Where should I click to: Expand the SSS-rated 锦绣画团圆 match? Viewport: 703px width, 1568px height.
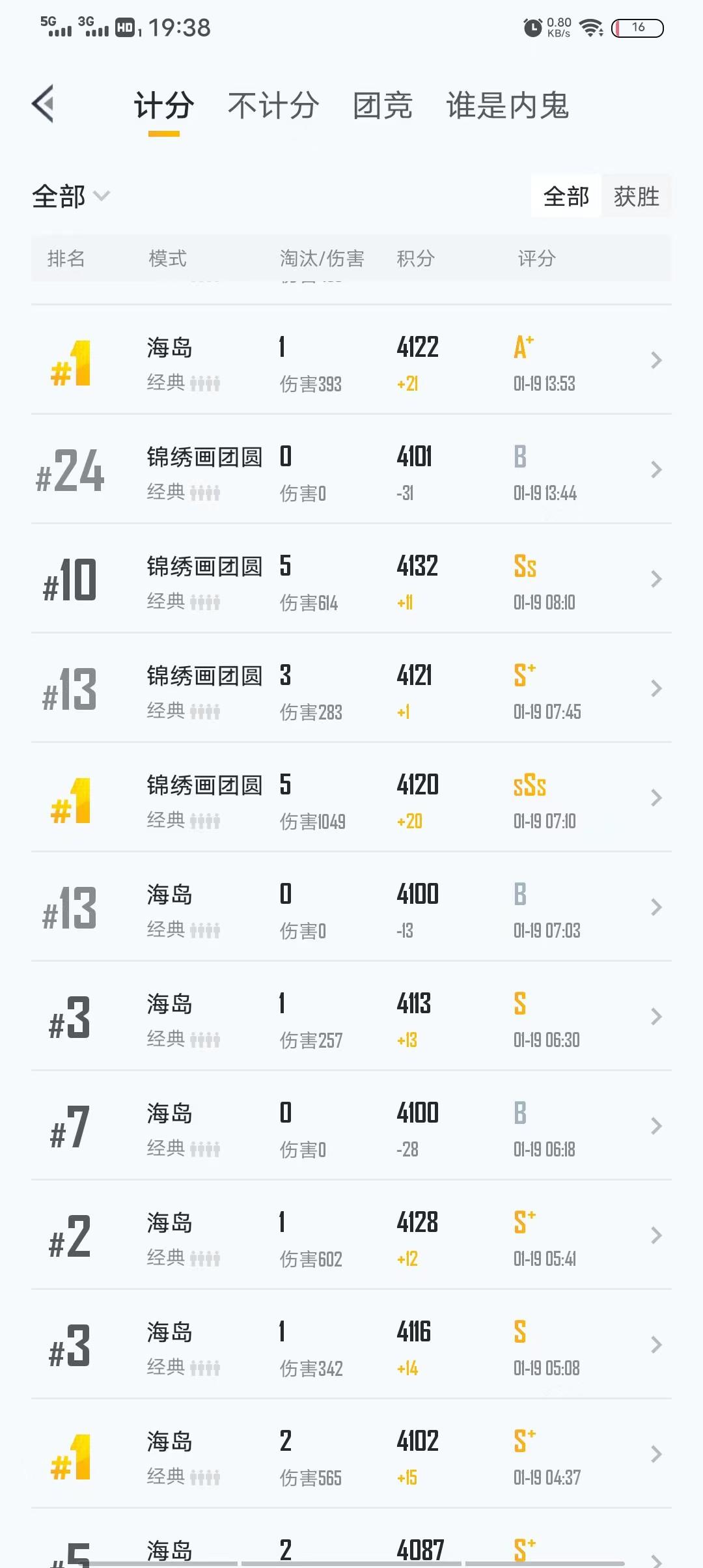655,798
